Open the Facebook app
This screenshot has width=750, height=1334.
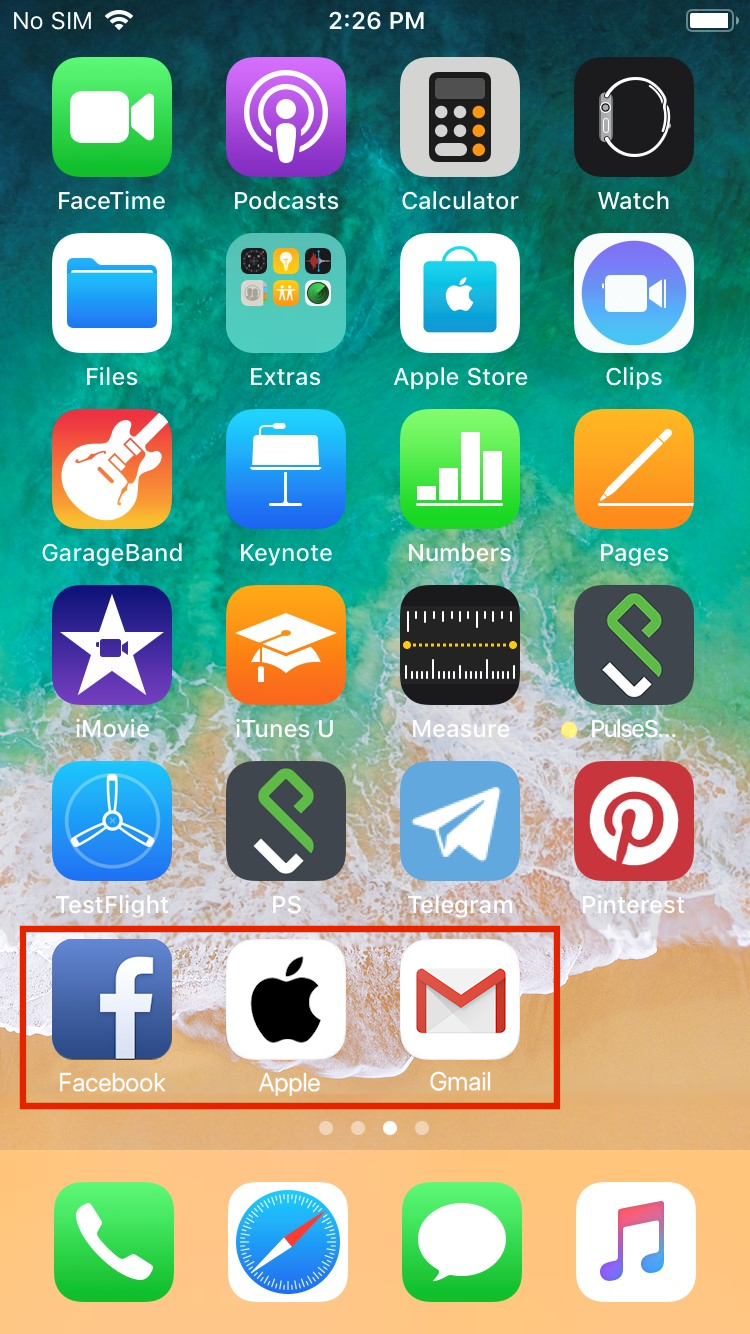(112, 999)
